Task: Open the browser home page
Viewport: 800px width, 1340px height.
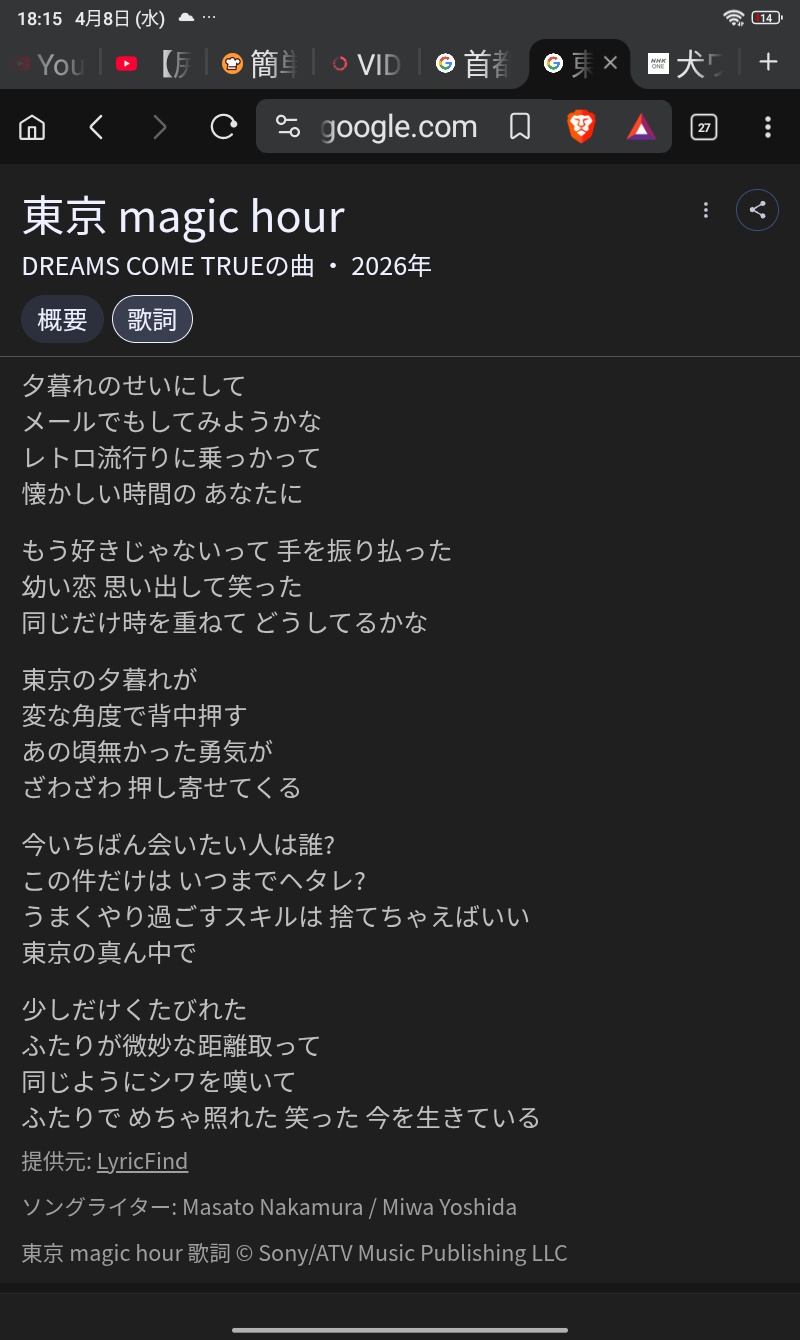Action: (x=32, y=127)
